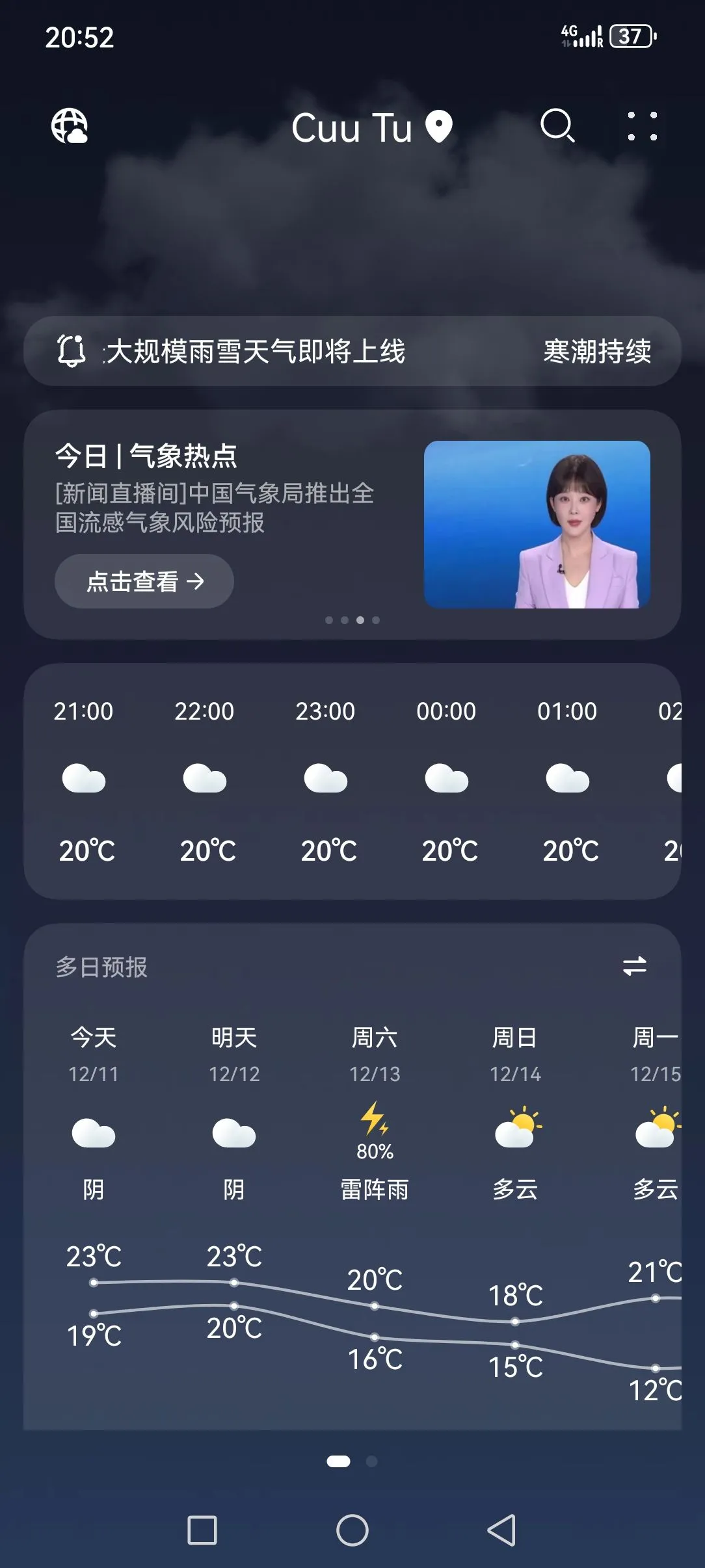
Task: Open the news anchor video thumbnail
Action: (x=537, y=525)
